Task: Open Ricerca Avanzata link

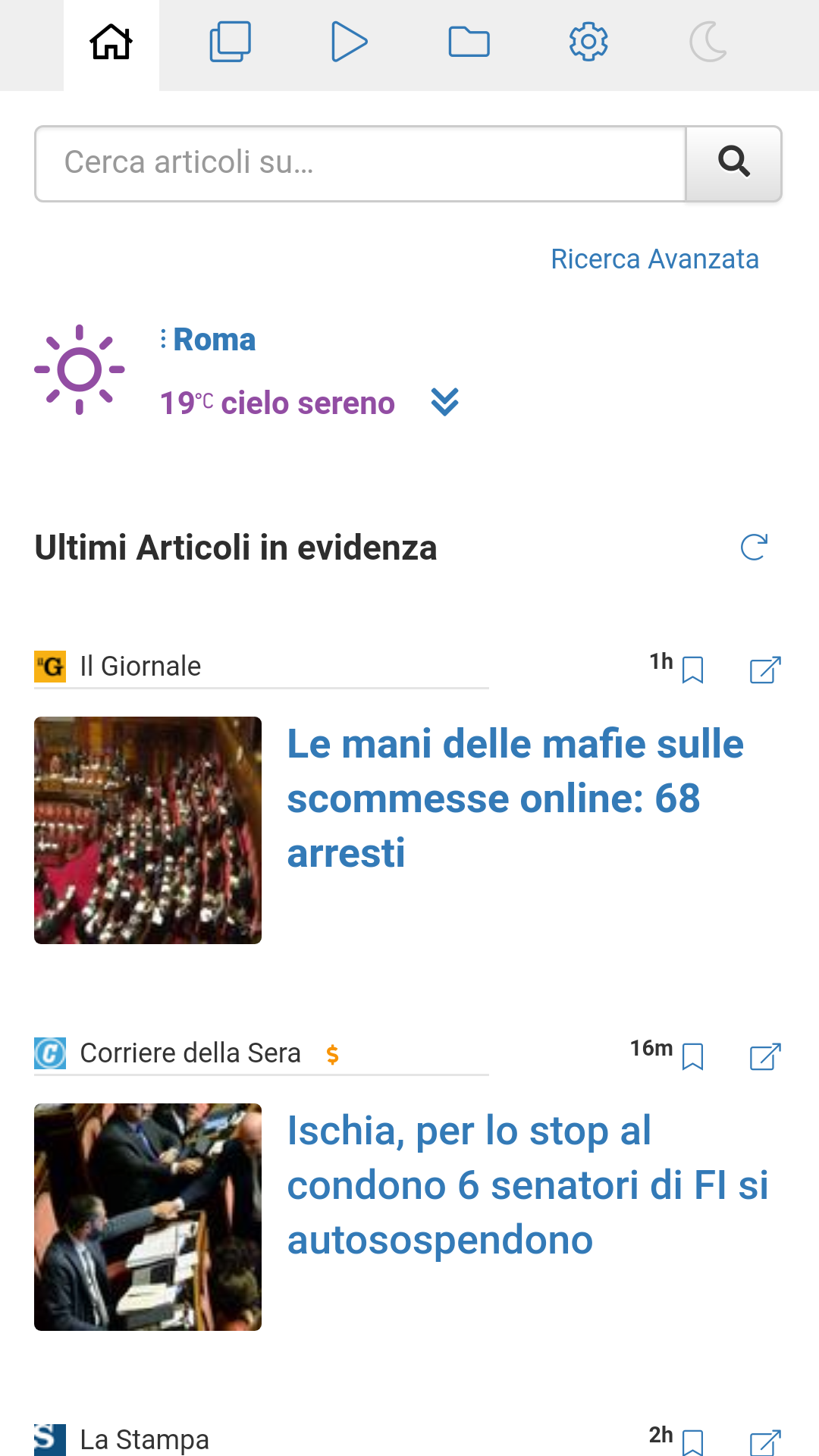Action: tap(654, 259)
